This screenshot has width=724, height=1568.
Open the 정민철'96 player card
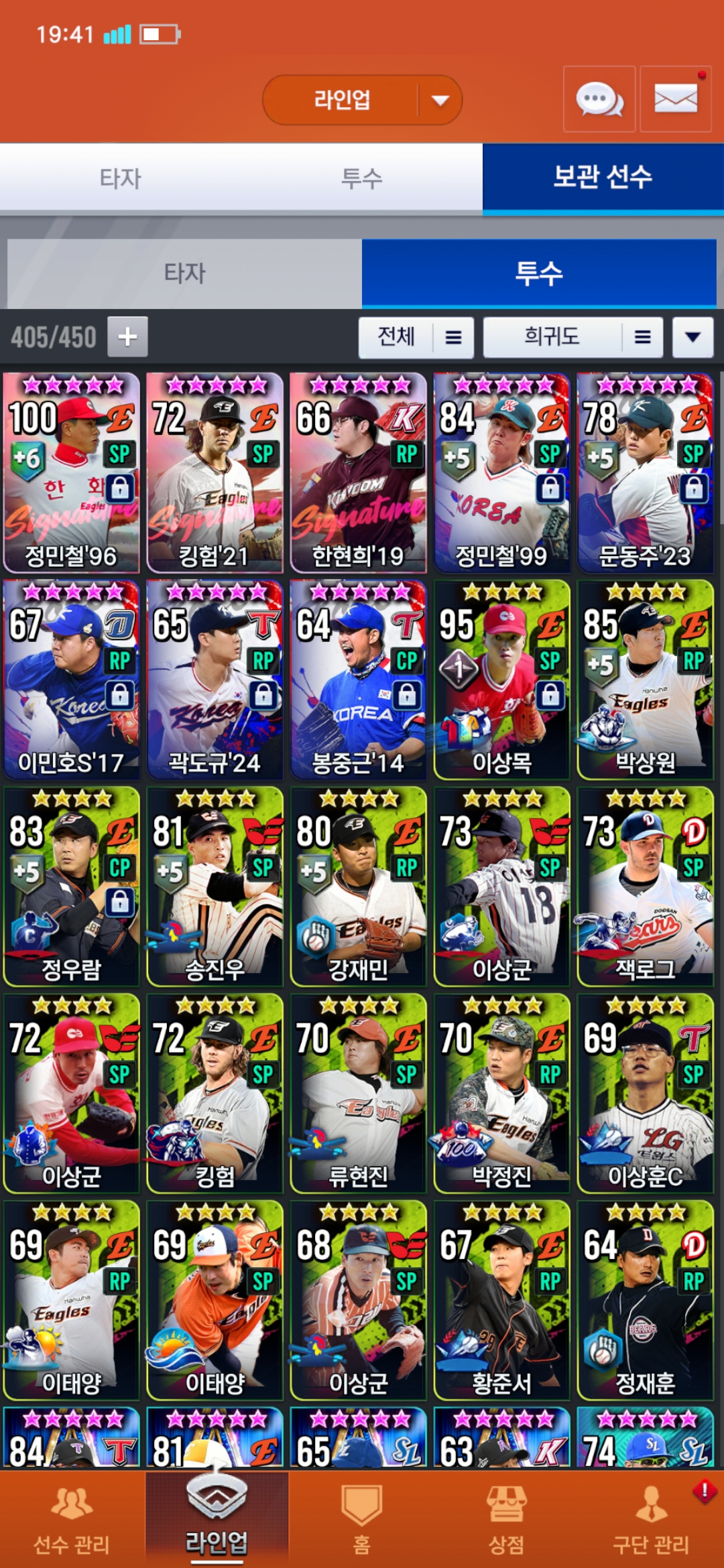pyautogui.click(x=72, y=473)
